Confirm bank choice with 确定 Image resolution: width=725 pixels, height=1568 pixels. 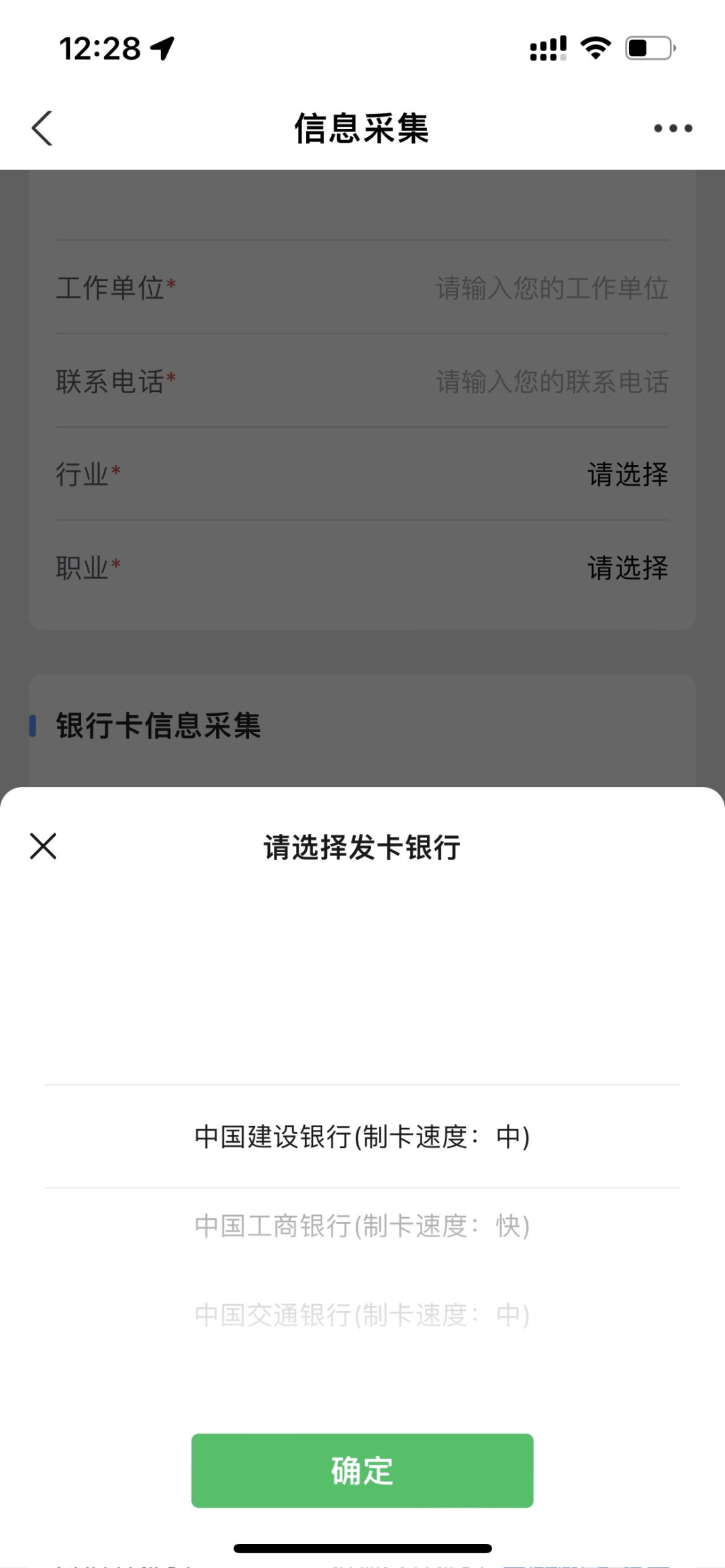click(362, 1470)
